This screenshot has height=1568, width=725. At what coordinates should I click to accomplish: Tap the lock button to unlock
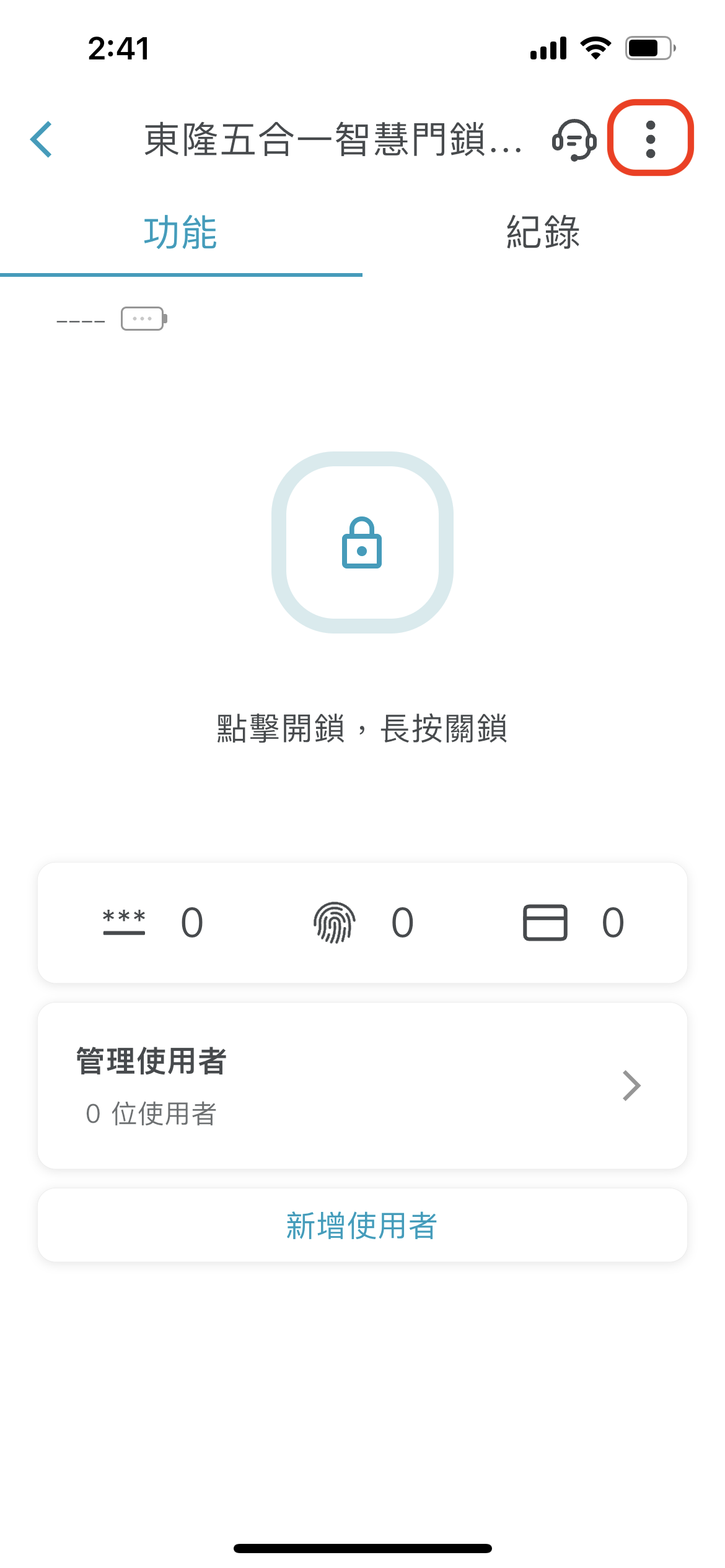[x=362, y=542]
